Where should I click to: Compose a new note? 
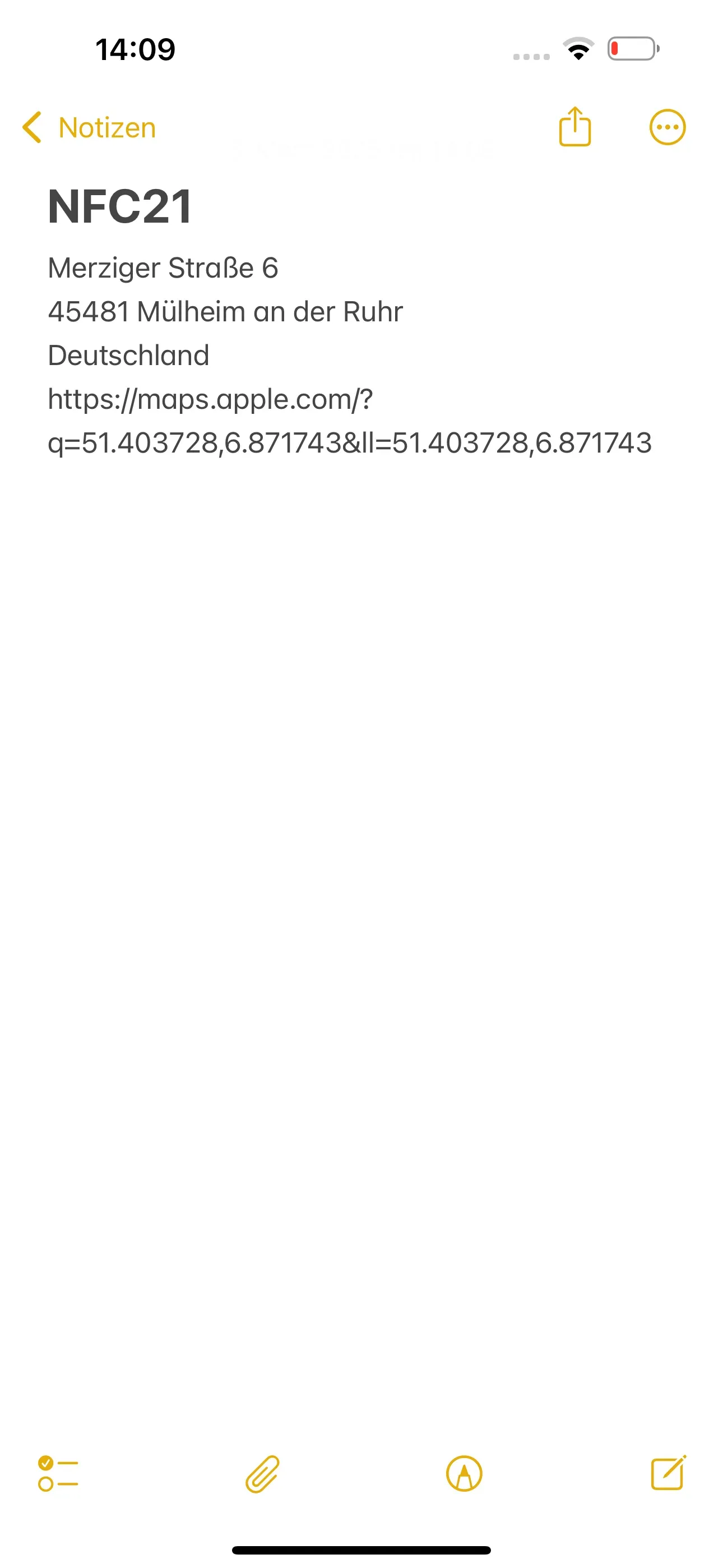click(x=668, y=1473)
